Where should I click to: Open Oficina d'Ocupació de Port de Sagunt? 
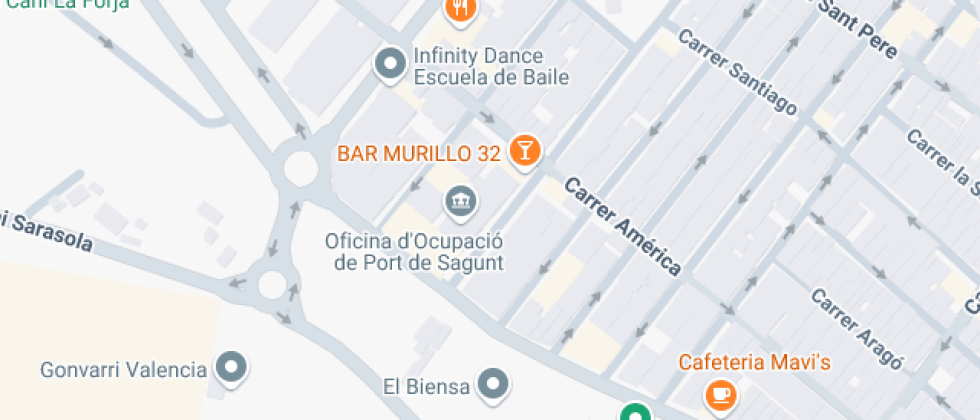tap(460, 201)
